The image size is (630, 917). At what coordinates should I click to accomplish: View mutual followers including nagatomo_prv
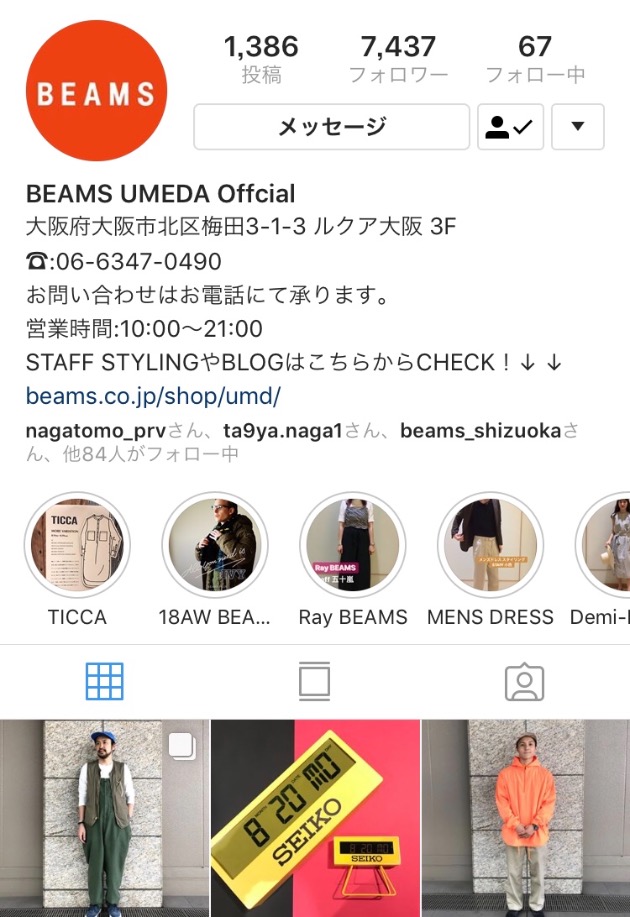300,442
